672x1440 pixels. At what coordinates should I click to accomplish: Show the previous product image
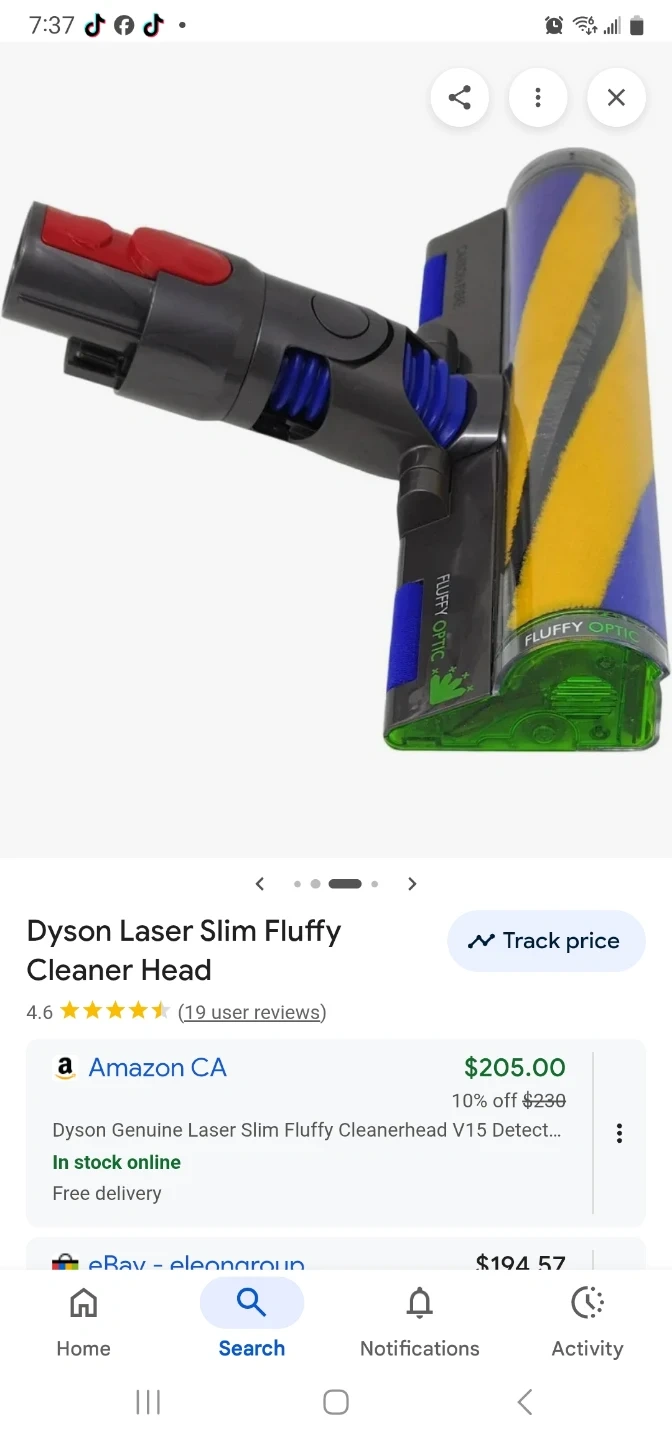point(260,883)
